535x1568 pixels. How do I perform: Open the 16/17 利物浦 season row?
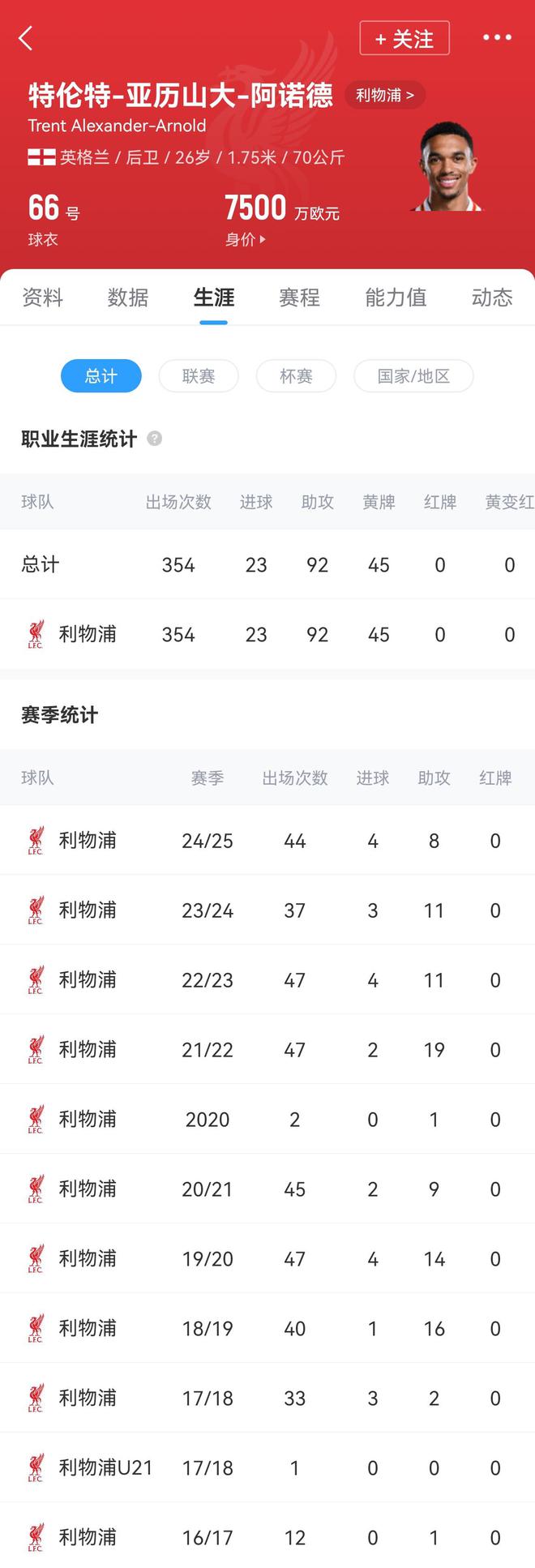267,1537
